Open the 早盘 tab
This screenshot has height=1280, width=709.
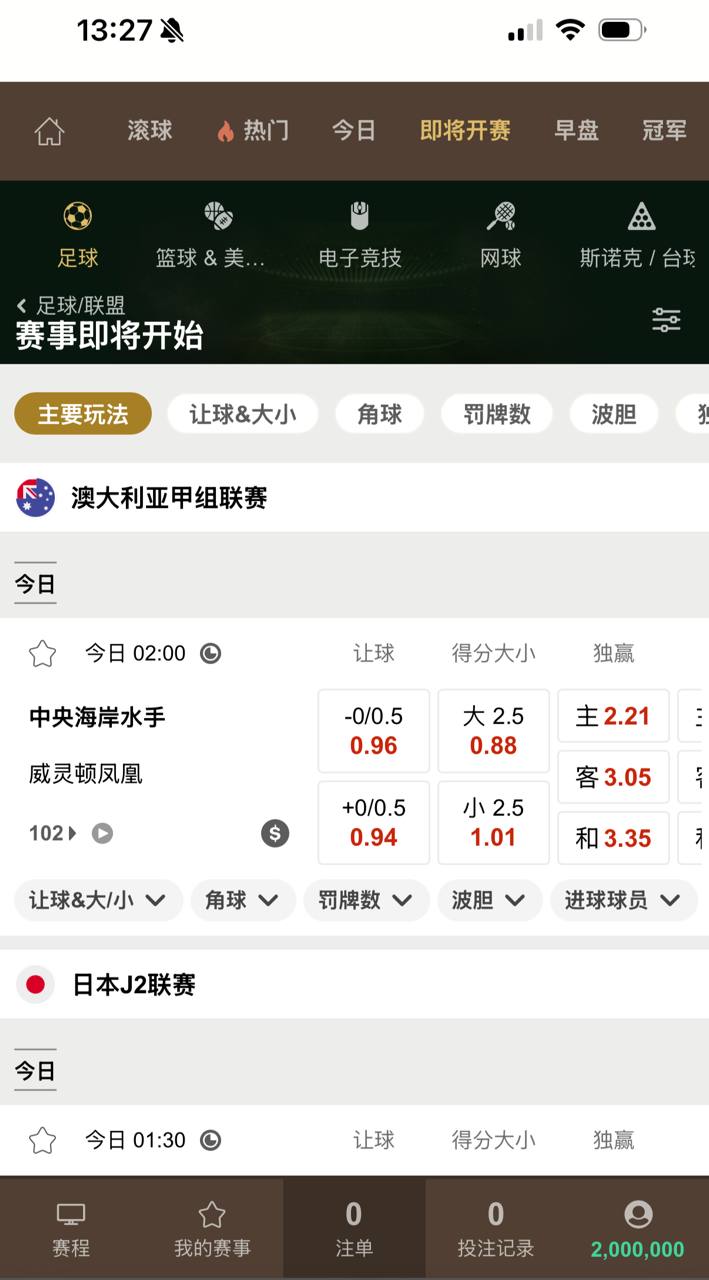576,130
